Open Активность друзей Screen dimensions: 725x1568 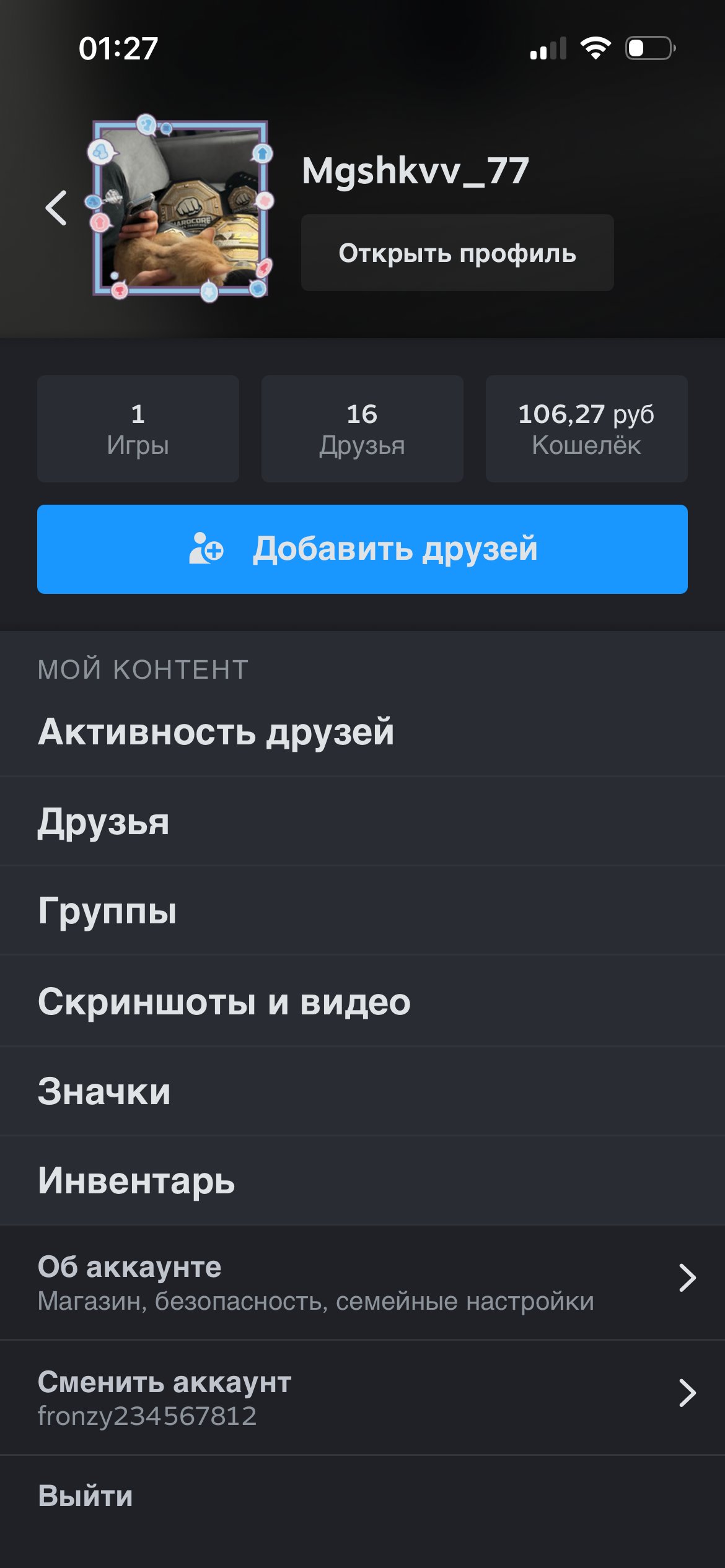point(362,732)
